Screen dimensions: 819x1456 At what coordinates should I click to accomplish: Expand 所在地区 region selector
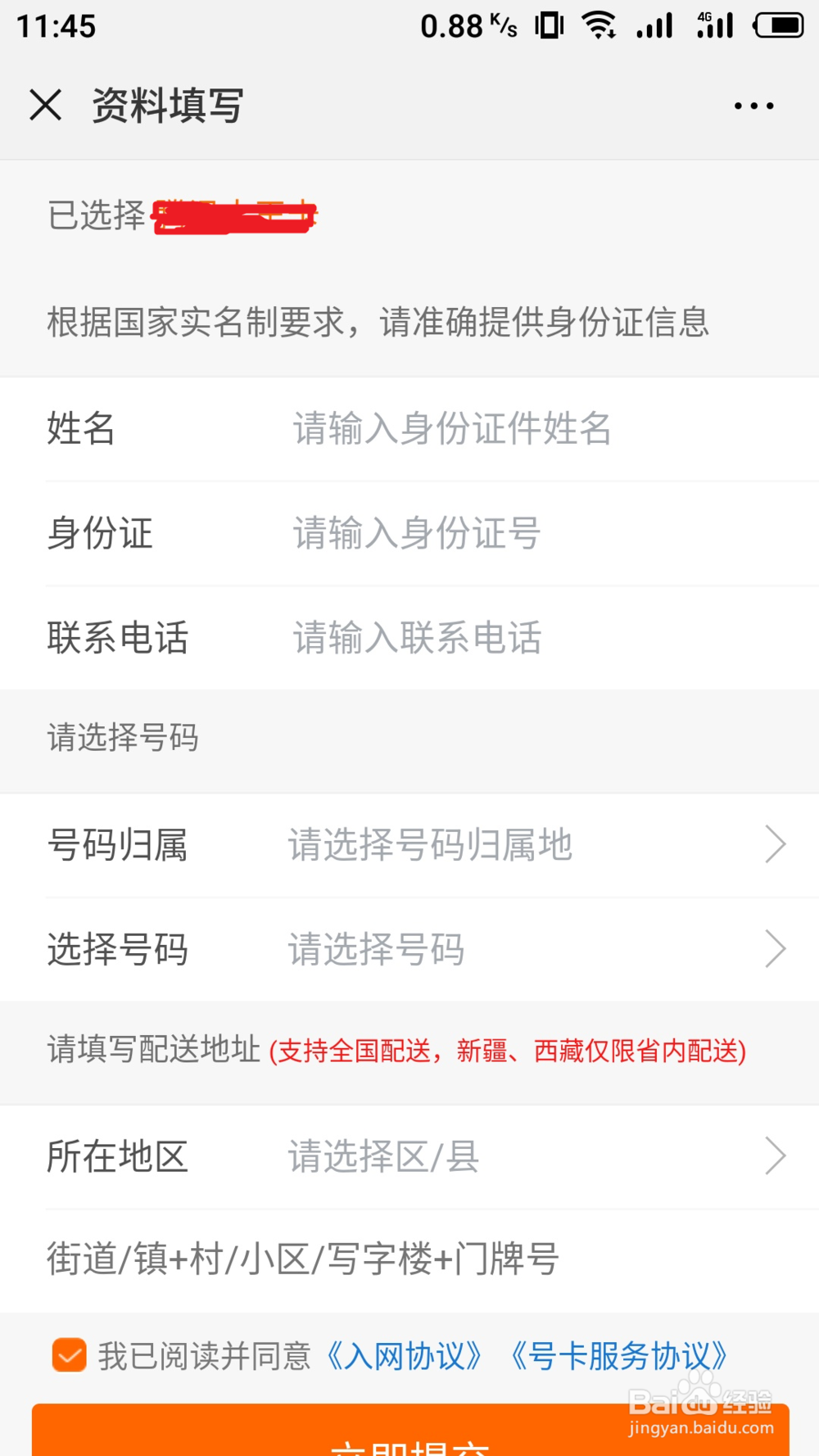(x=774, y=1155)
